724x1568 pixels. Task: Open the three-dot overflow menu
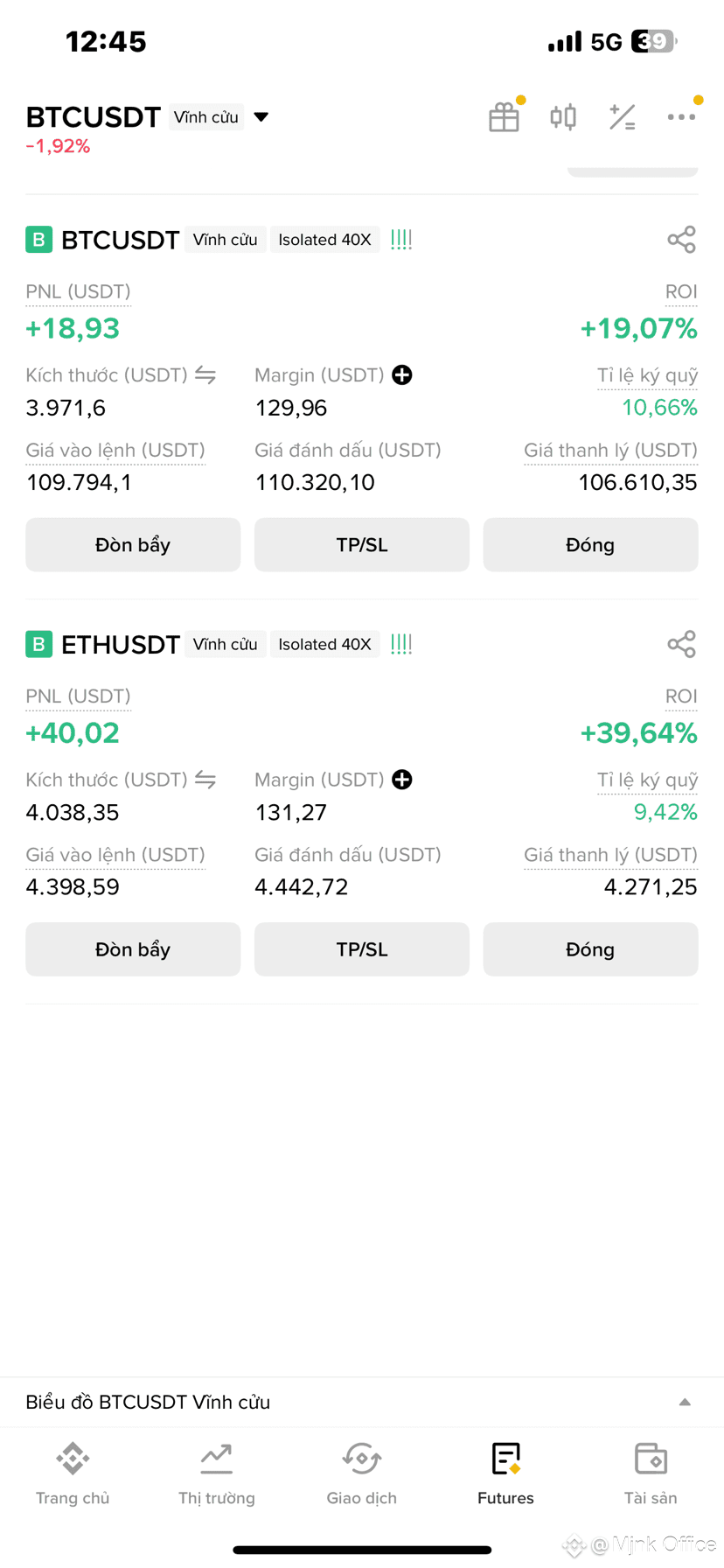(681, 117)
